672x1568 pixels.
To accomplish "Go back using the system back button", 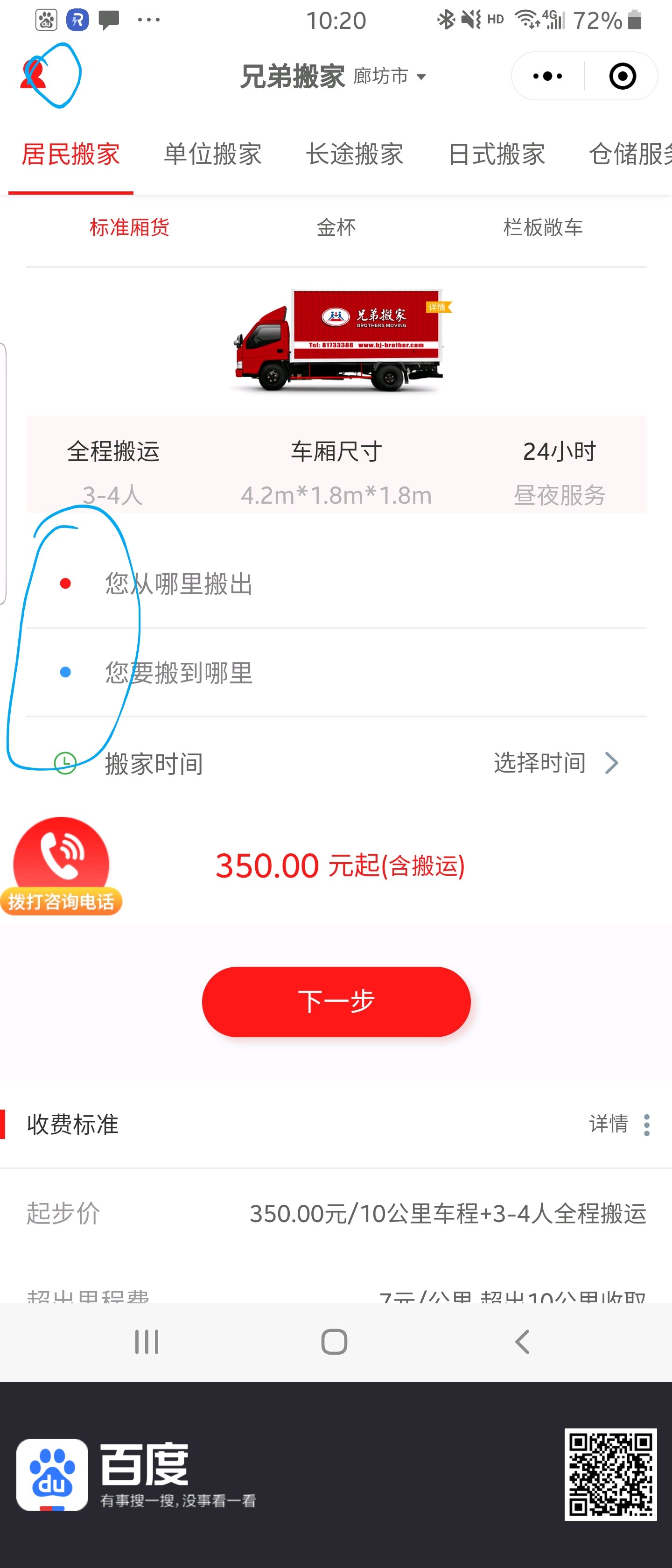I will click(522, 1342).
